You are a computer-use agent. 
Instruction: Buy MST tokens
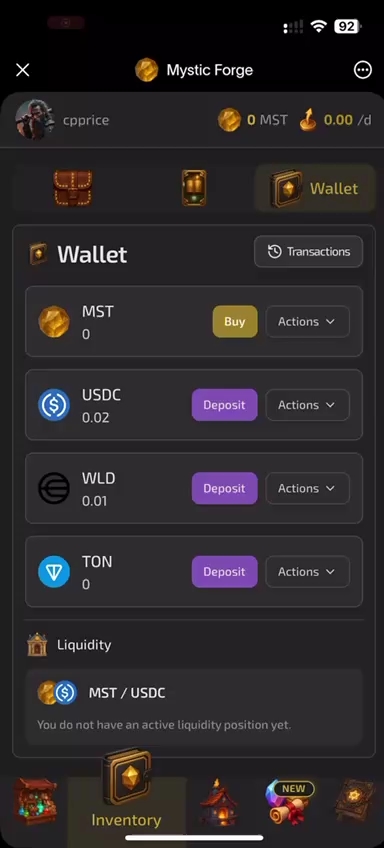coord(235,321)
